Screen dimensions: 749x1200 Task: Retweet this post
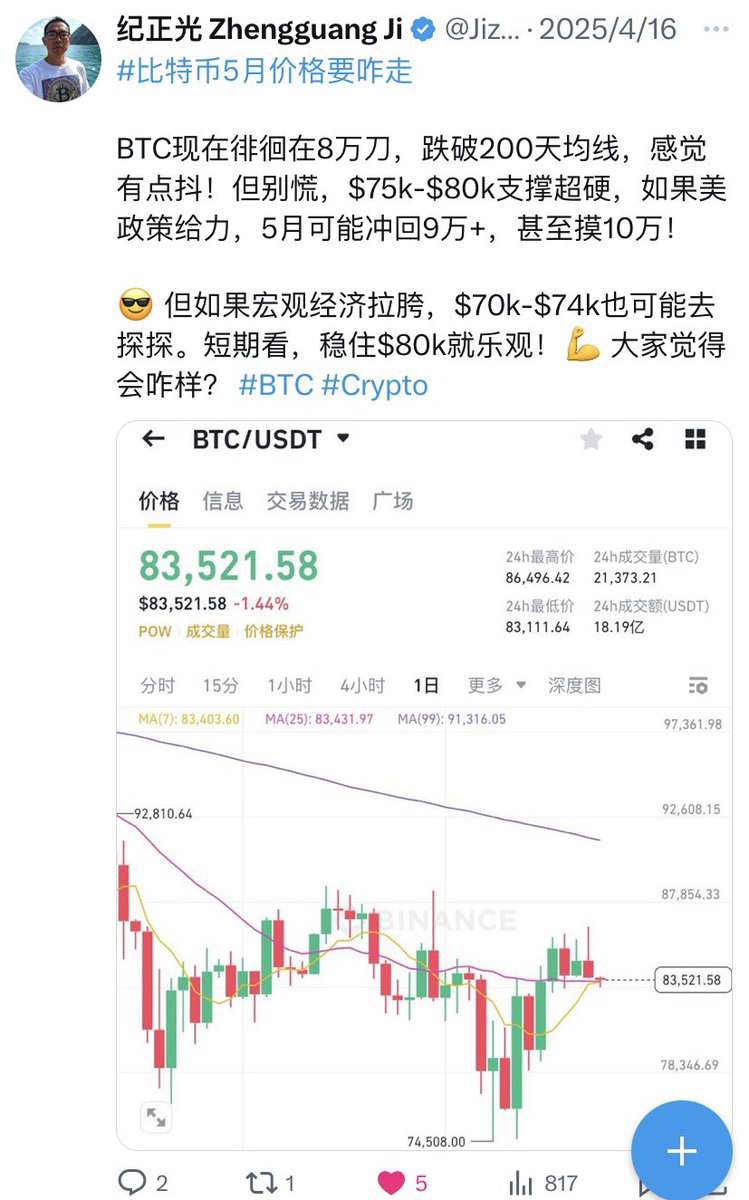(261, 1183)
